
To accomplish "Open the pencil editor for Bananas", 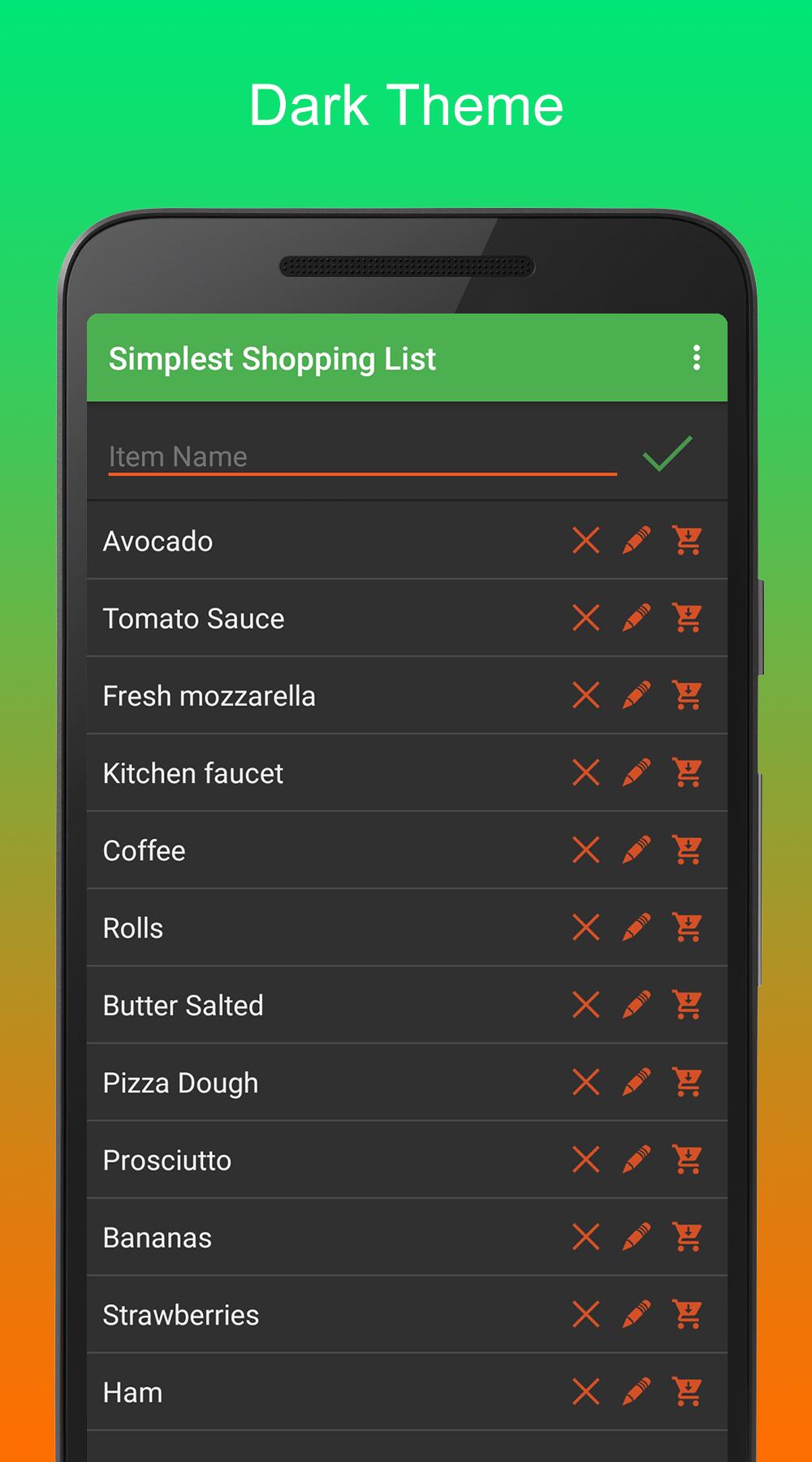I will point(637,1237).
